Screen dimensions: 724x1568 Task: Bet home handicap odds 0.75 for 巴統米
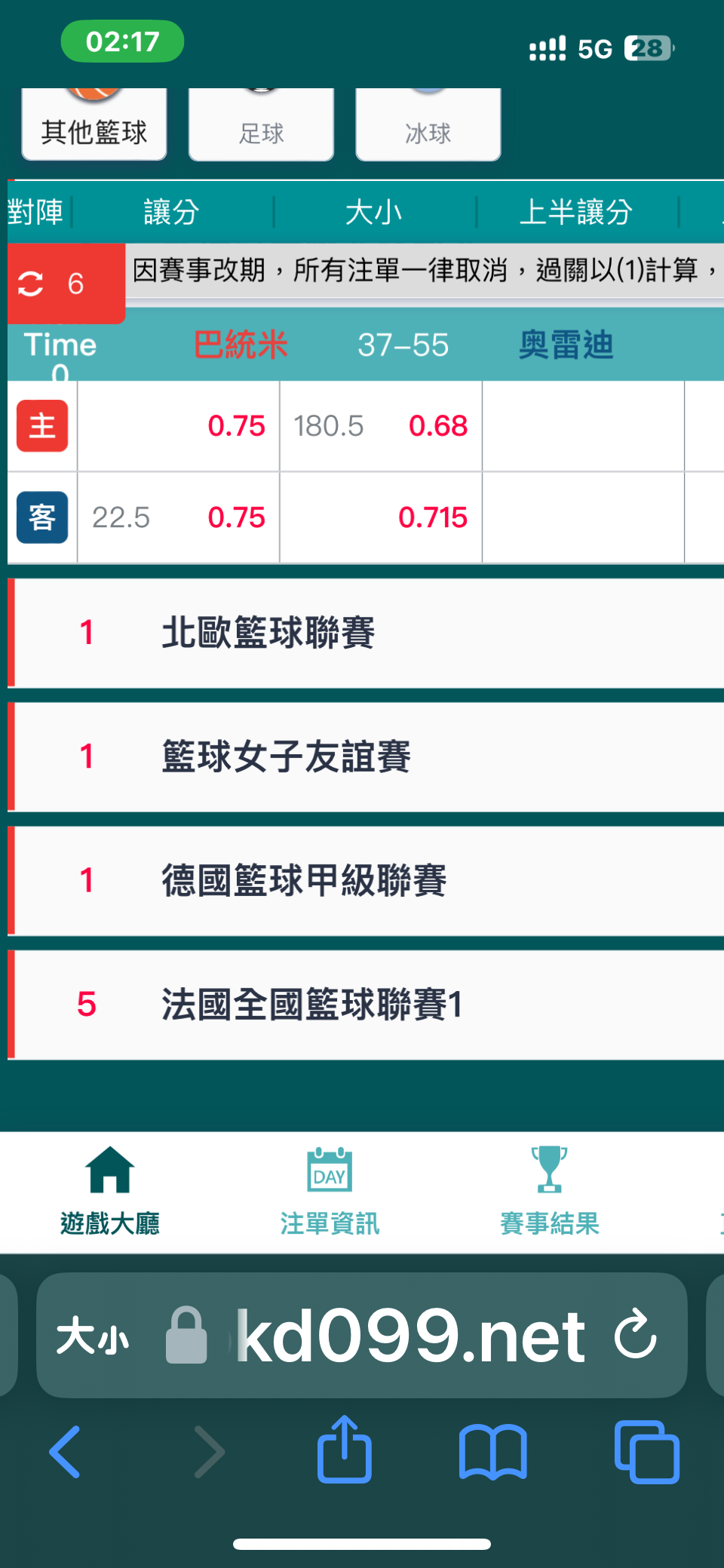(179, 426)
